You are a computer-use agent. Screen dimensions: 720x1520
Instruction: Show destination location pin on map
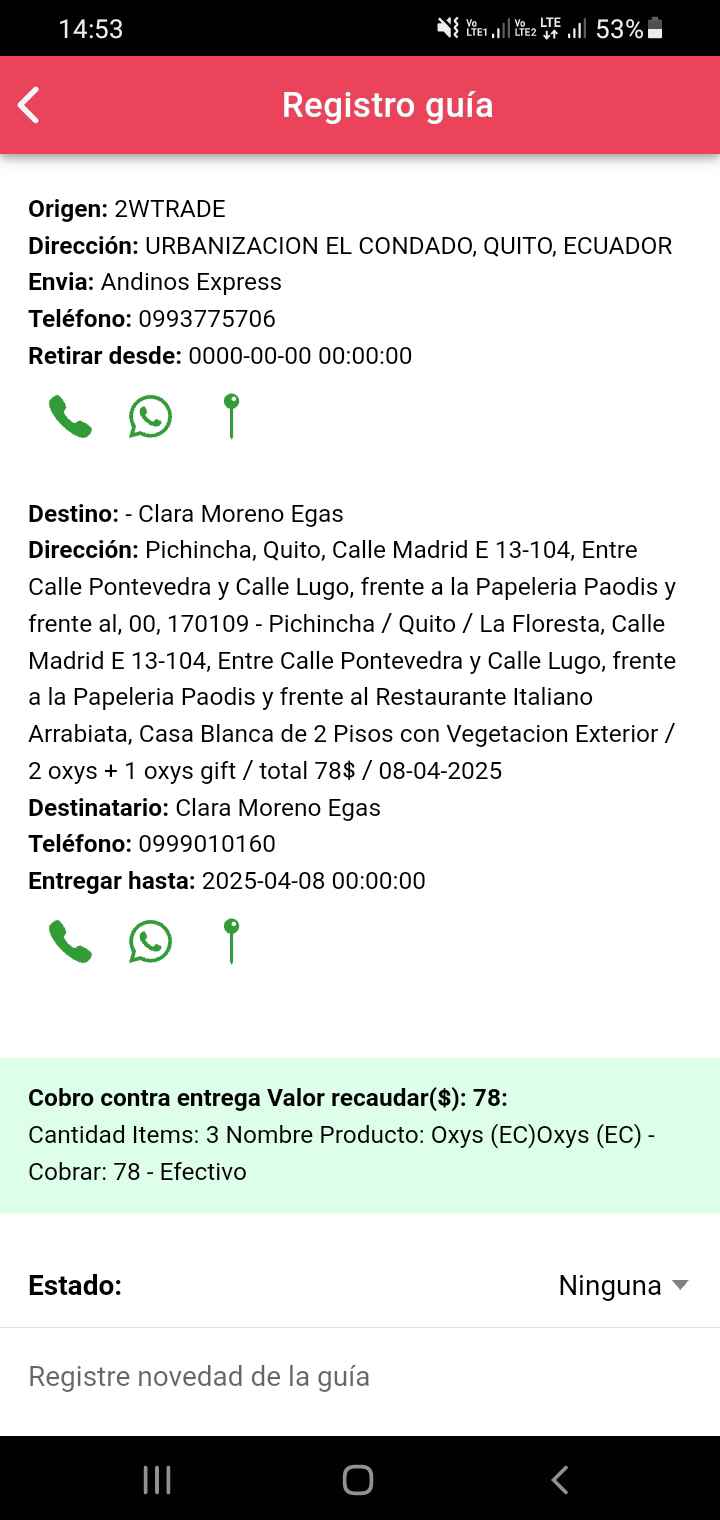(x=231, y=942)
